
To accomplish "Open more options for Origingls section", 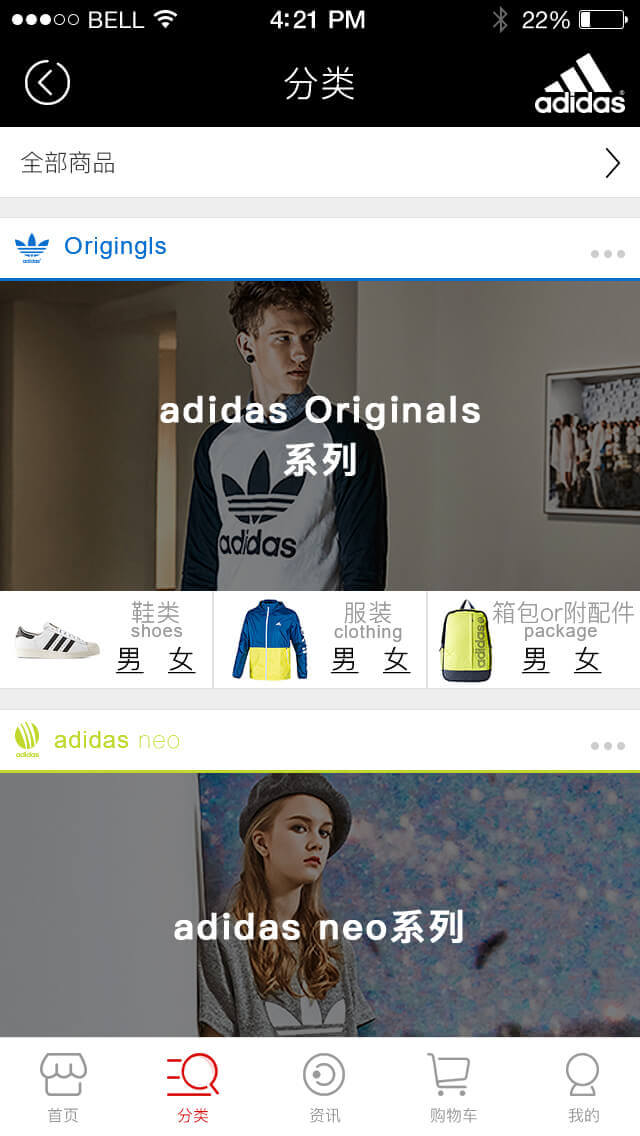I will (607, 254).
